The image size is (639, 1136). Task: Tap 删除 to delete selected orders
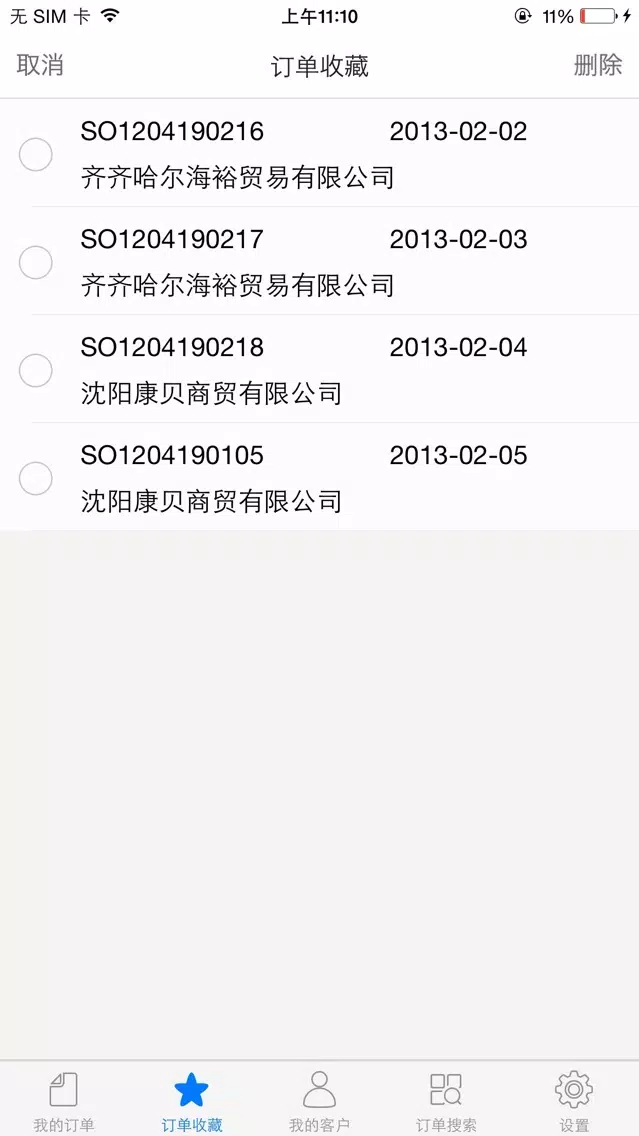pyautogui.click(x=598, y=65)
